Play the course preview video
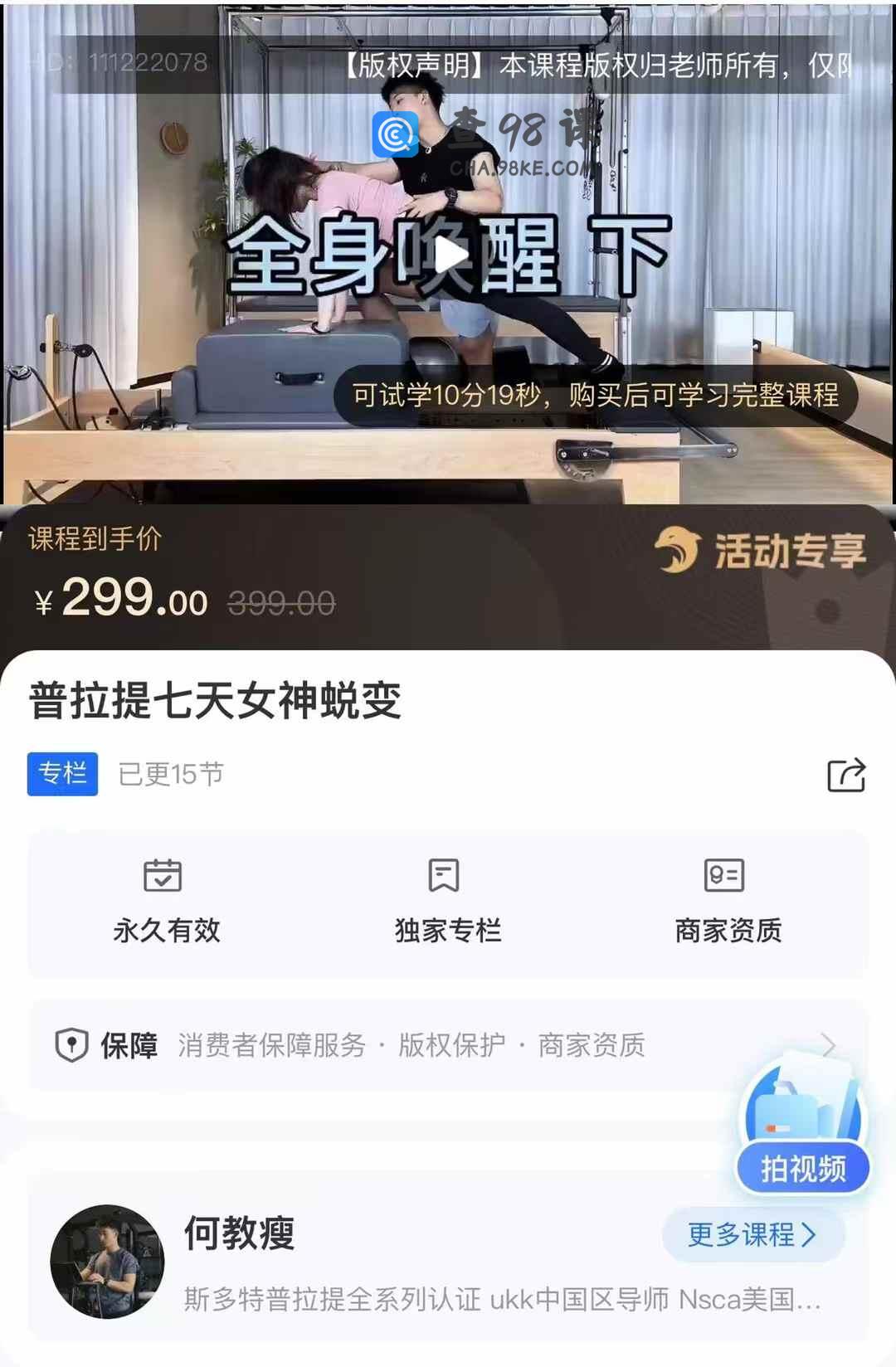The height and width of the screenshot is (1367, 896). pyautogui.click(x=450, y=255)
